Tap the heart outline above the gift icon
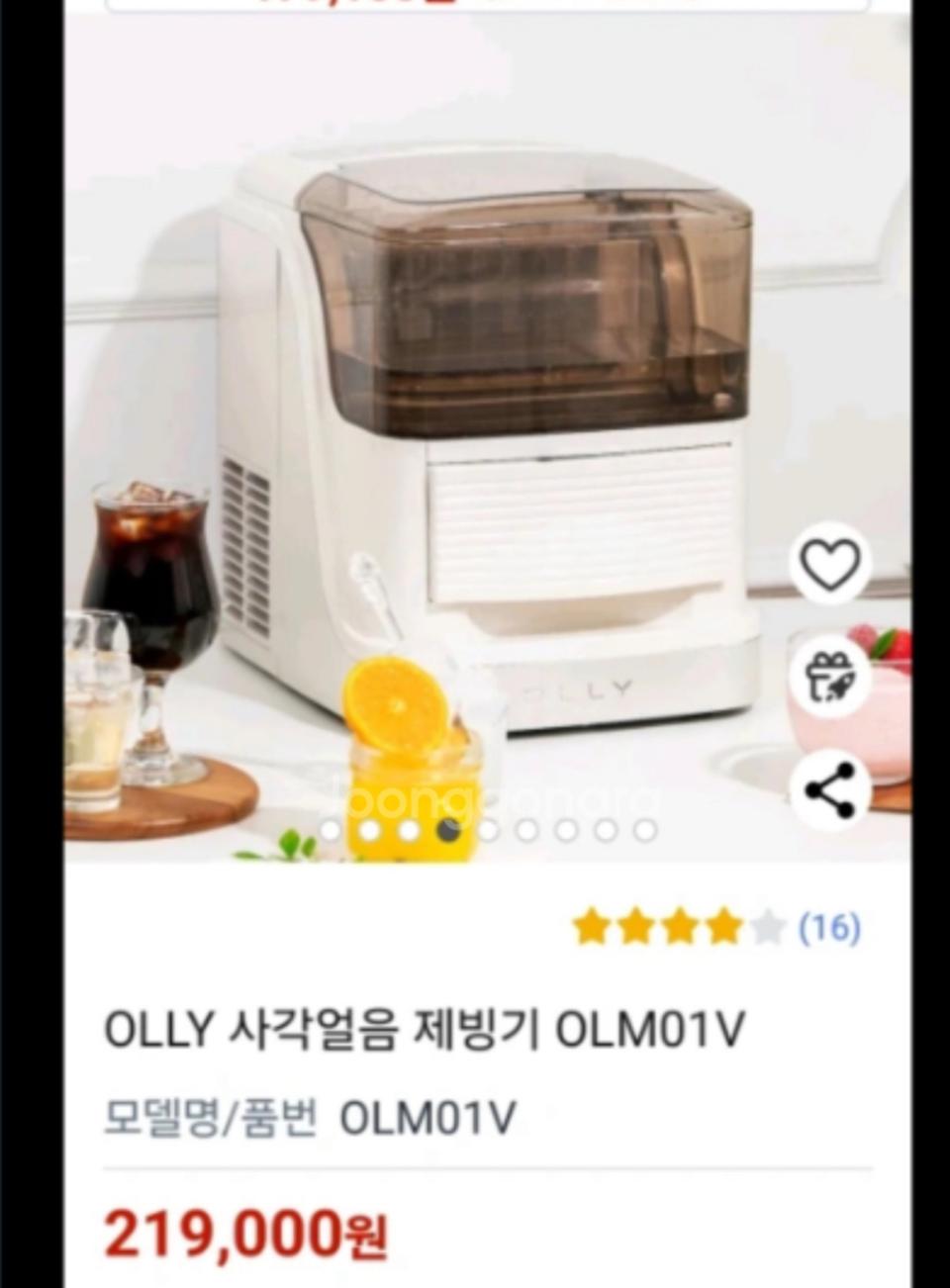The image size is (950, 1288). pos(831,565)
